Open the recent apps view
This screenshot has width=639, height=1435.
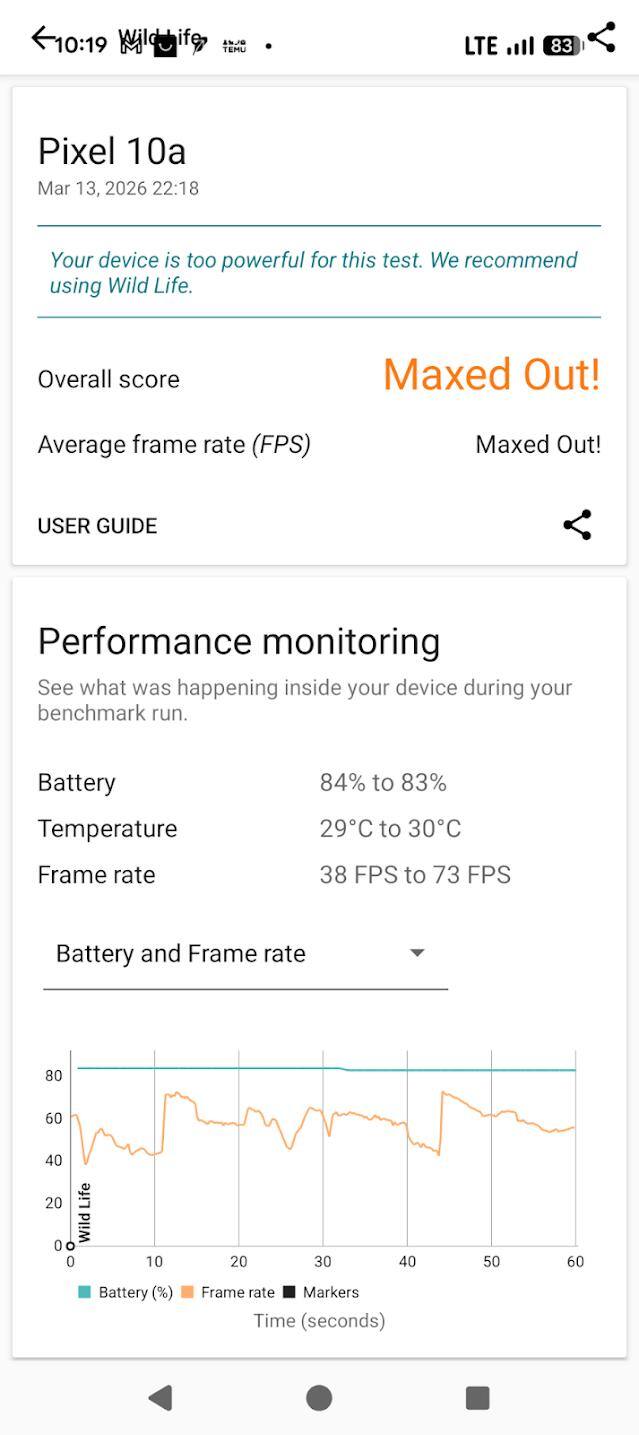coord(478,1397)
